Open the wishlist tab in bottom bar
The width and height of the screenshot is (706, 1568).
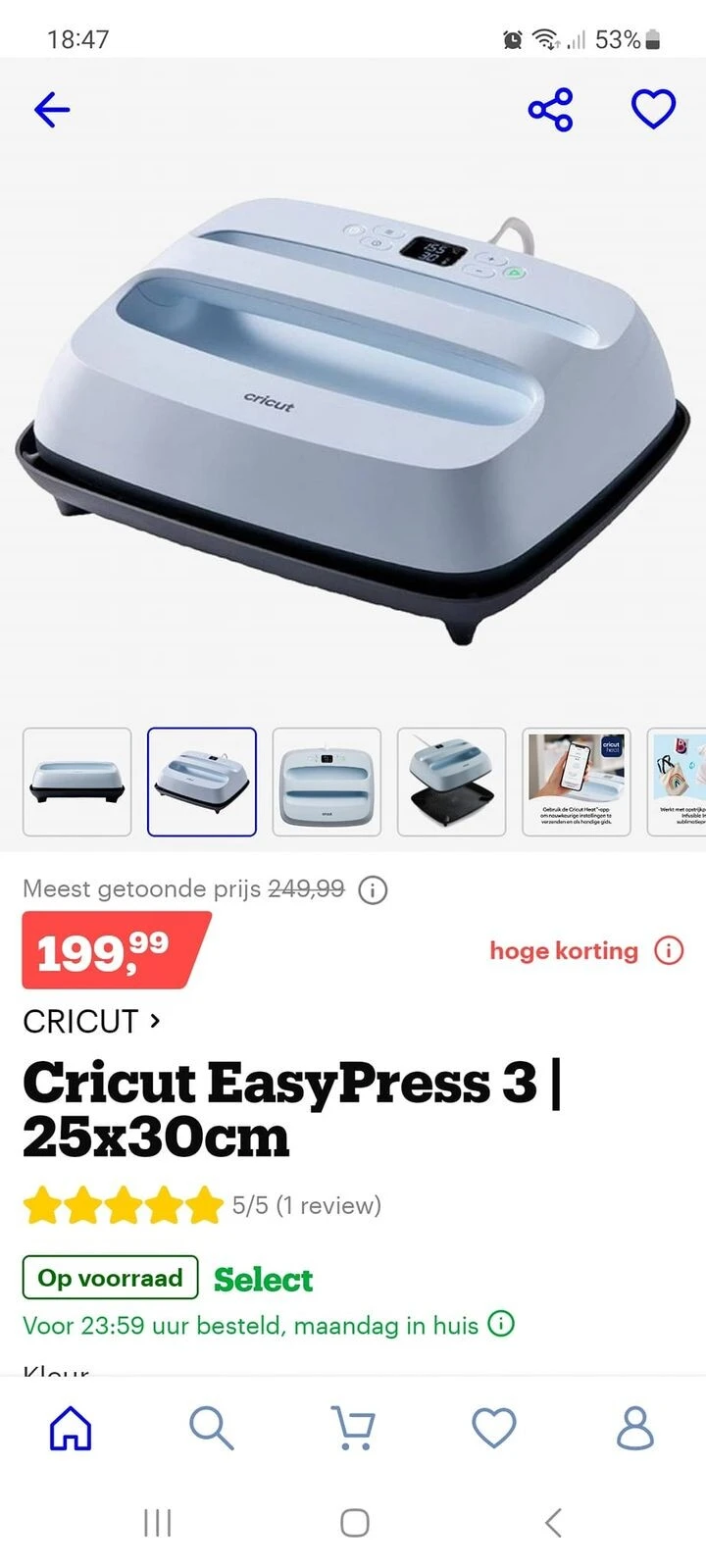click(494, 1428)
